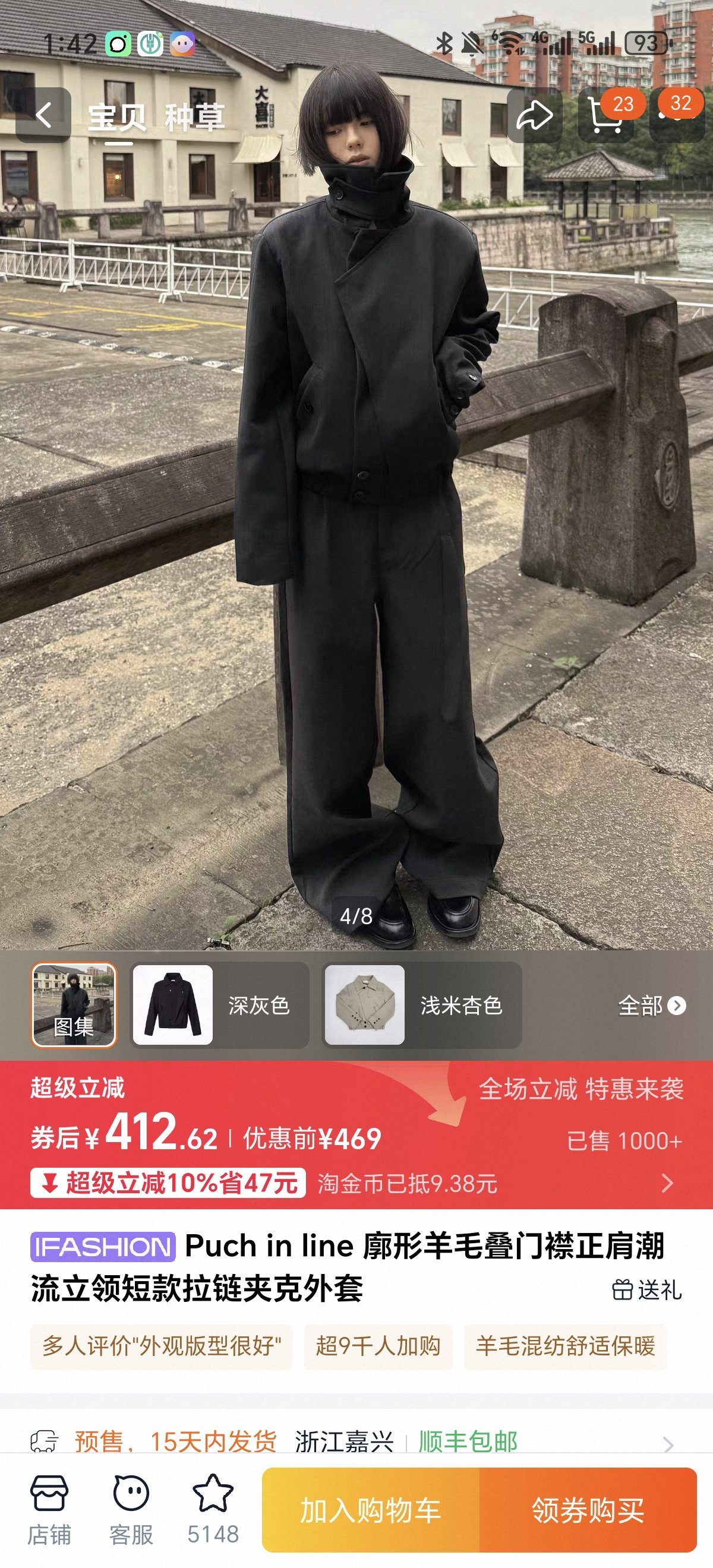This screenshot has height=1568, width=713.
Task: Tap 加入购物车 to add to cart
Action: point(370,1510)
